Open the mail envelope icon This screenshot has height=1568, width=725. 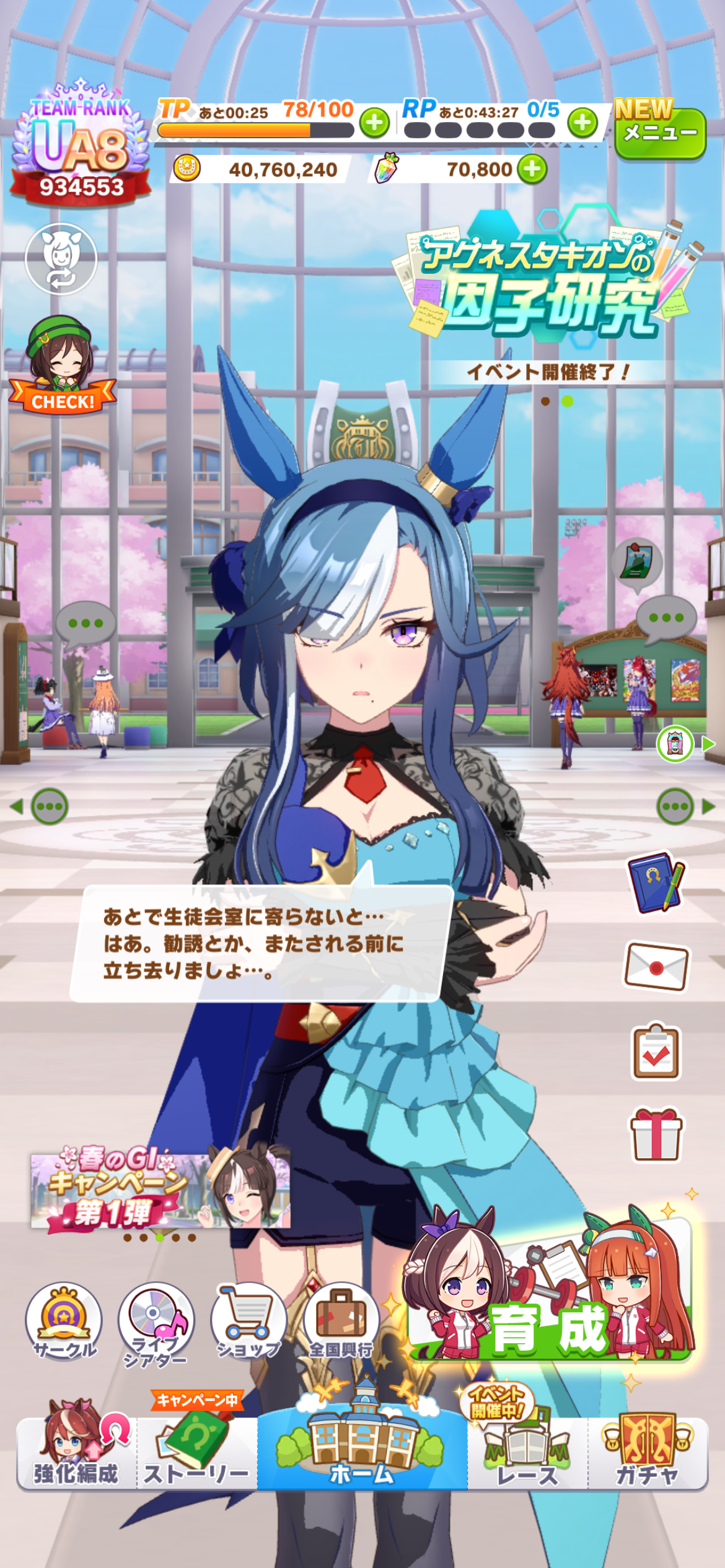pyautogui.click(x=656, y=967)
